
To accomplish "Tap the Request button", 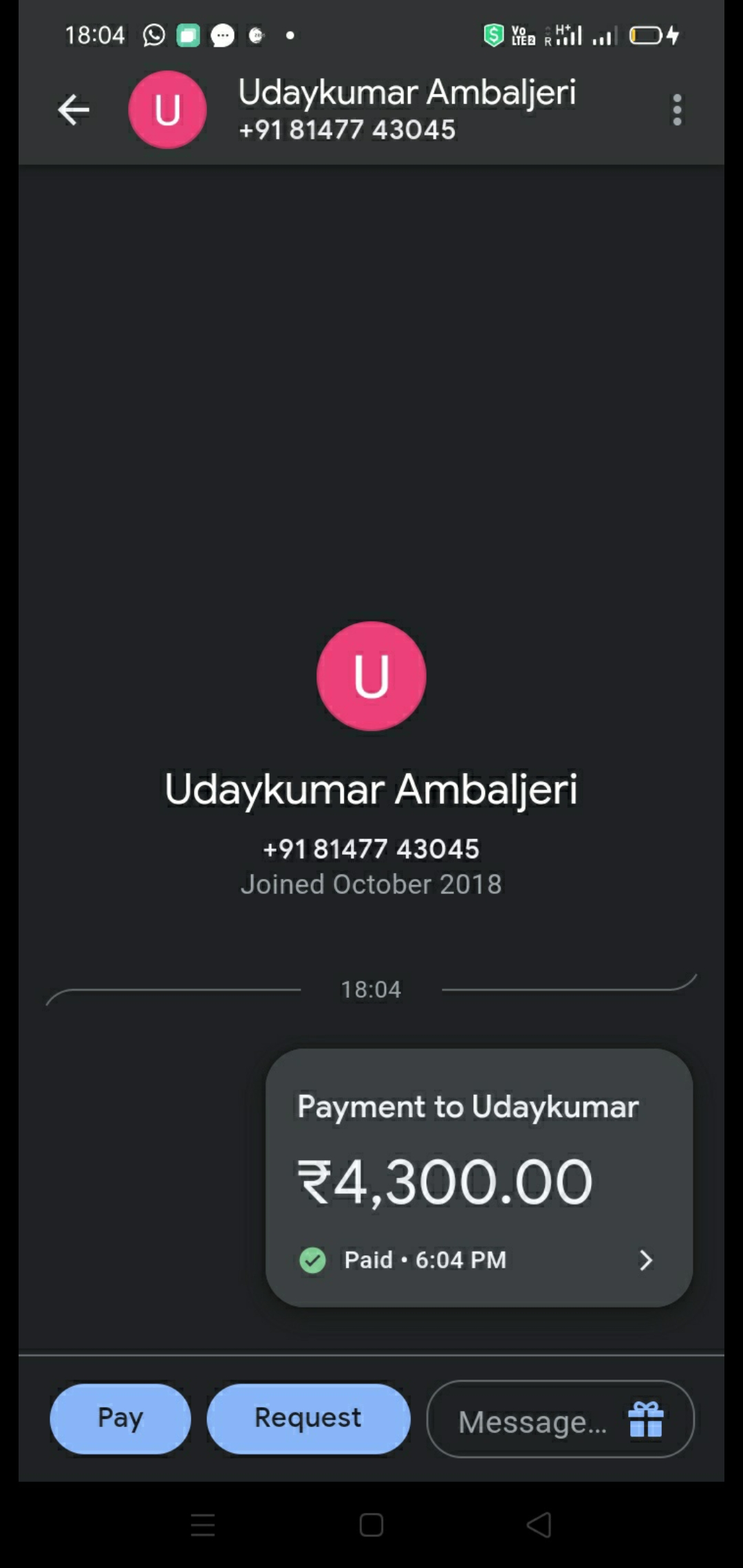I will tap(308, 1418).
